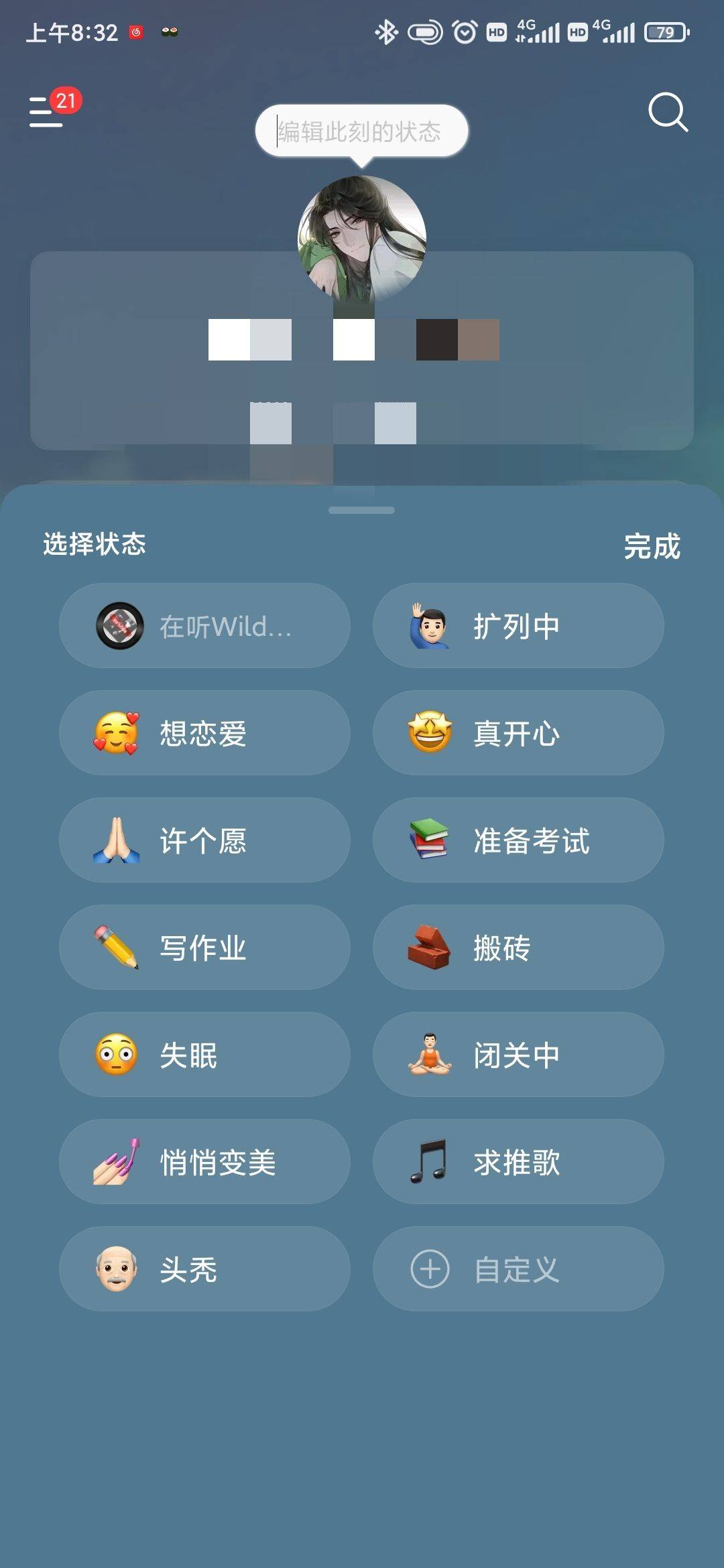Select 许个愿 as your status
The height and width of the screenshot is (1568, 724).
pyautogui.click(x=204, y=840)
